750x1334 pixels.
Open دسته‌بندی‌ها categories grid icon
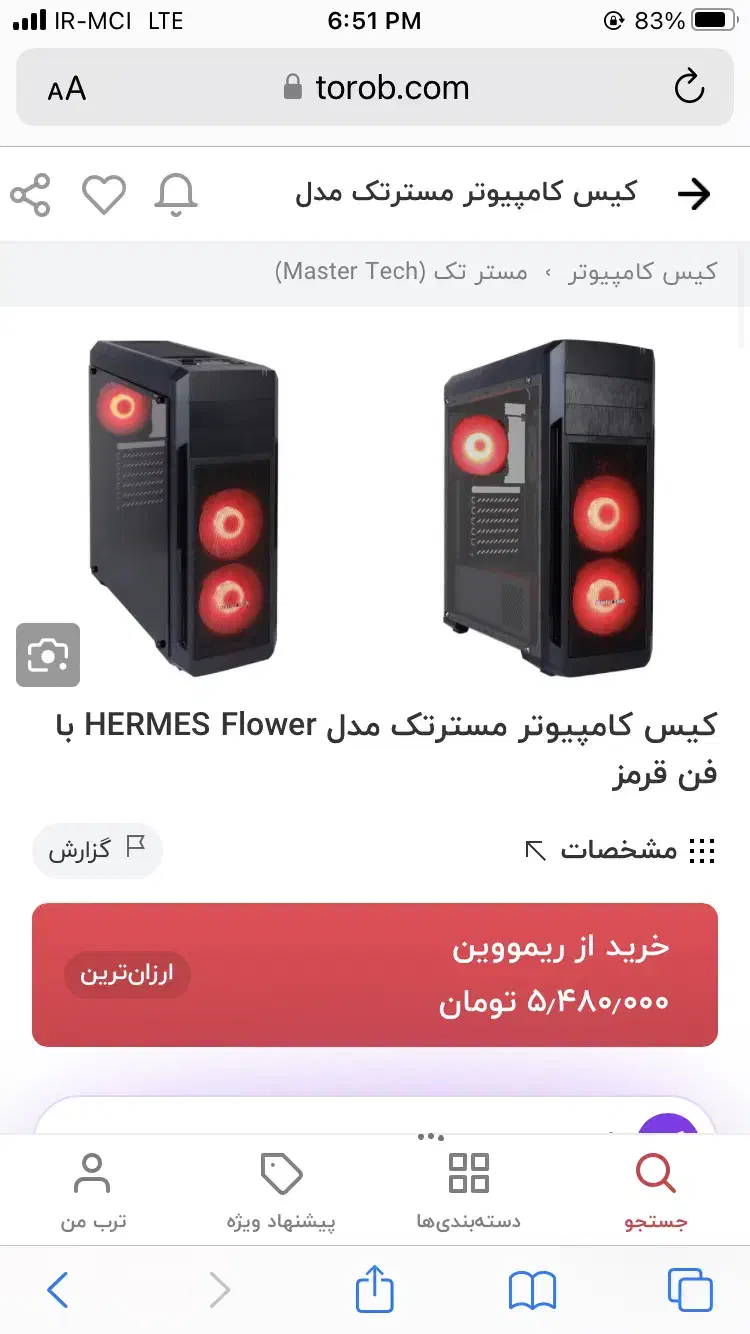[x=468, y=1190]
